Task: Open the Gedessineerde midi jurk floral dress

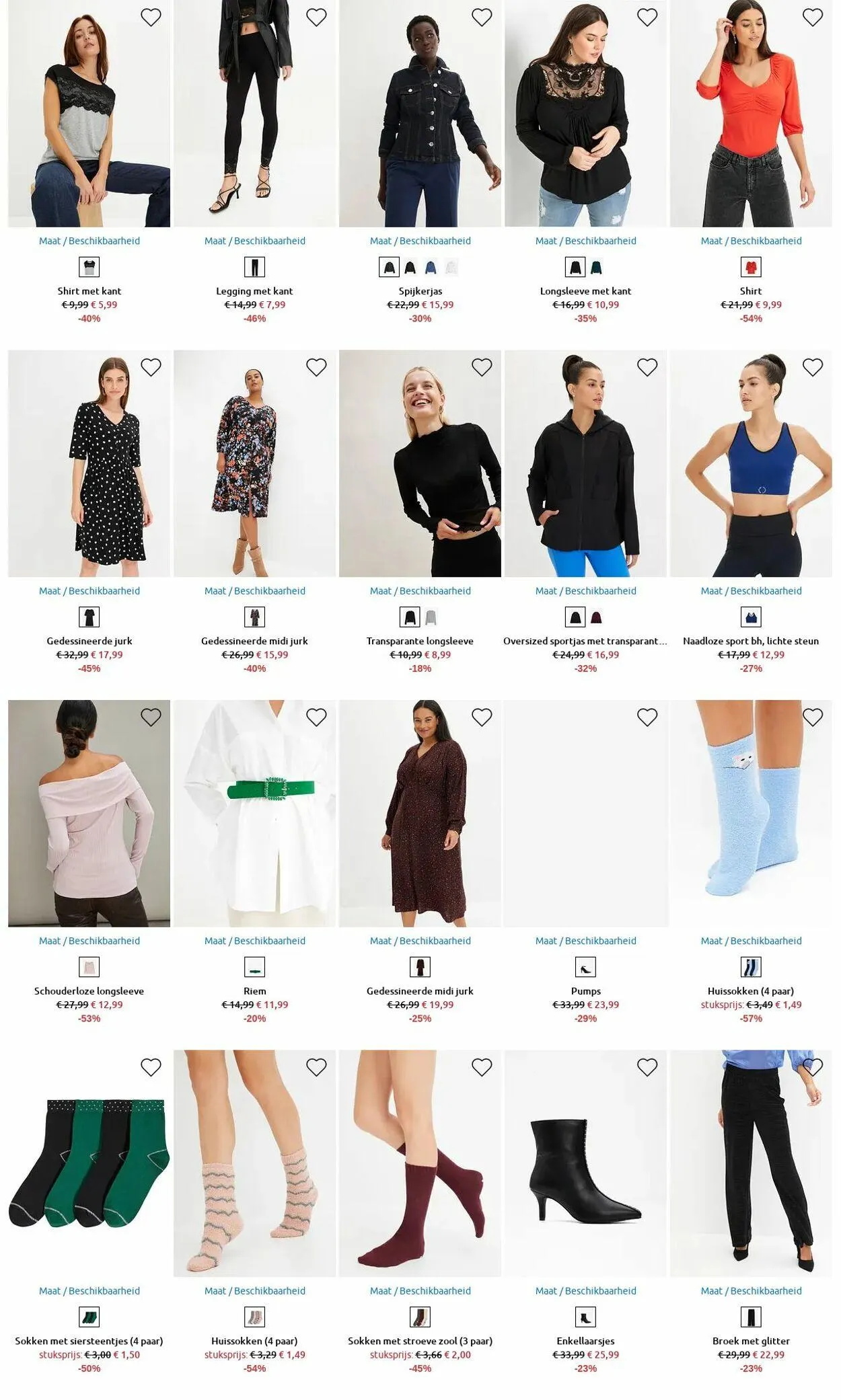Action: (x=254, y=463)
